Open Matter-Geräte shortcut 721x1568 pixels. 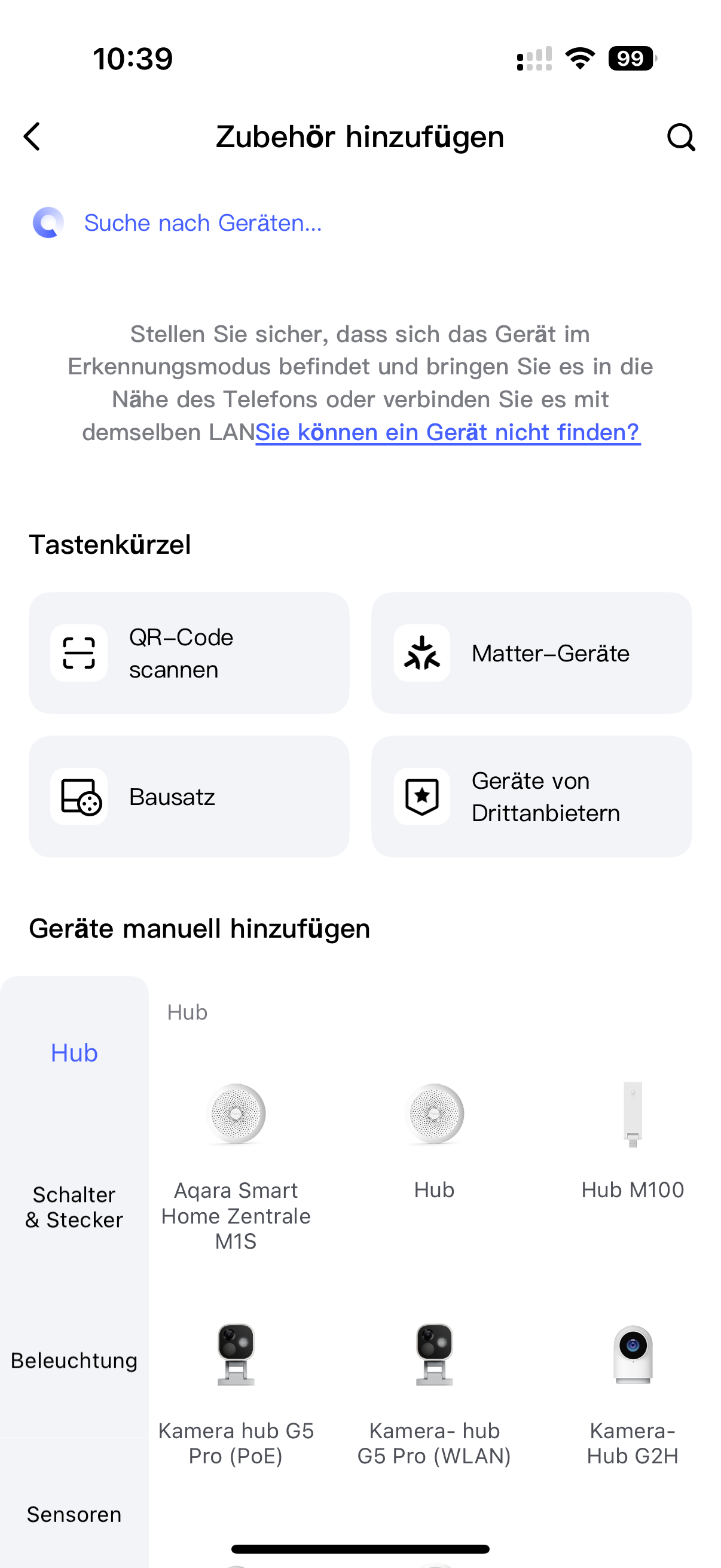coord(531,653)
